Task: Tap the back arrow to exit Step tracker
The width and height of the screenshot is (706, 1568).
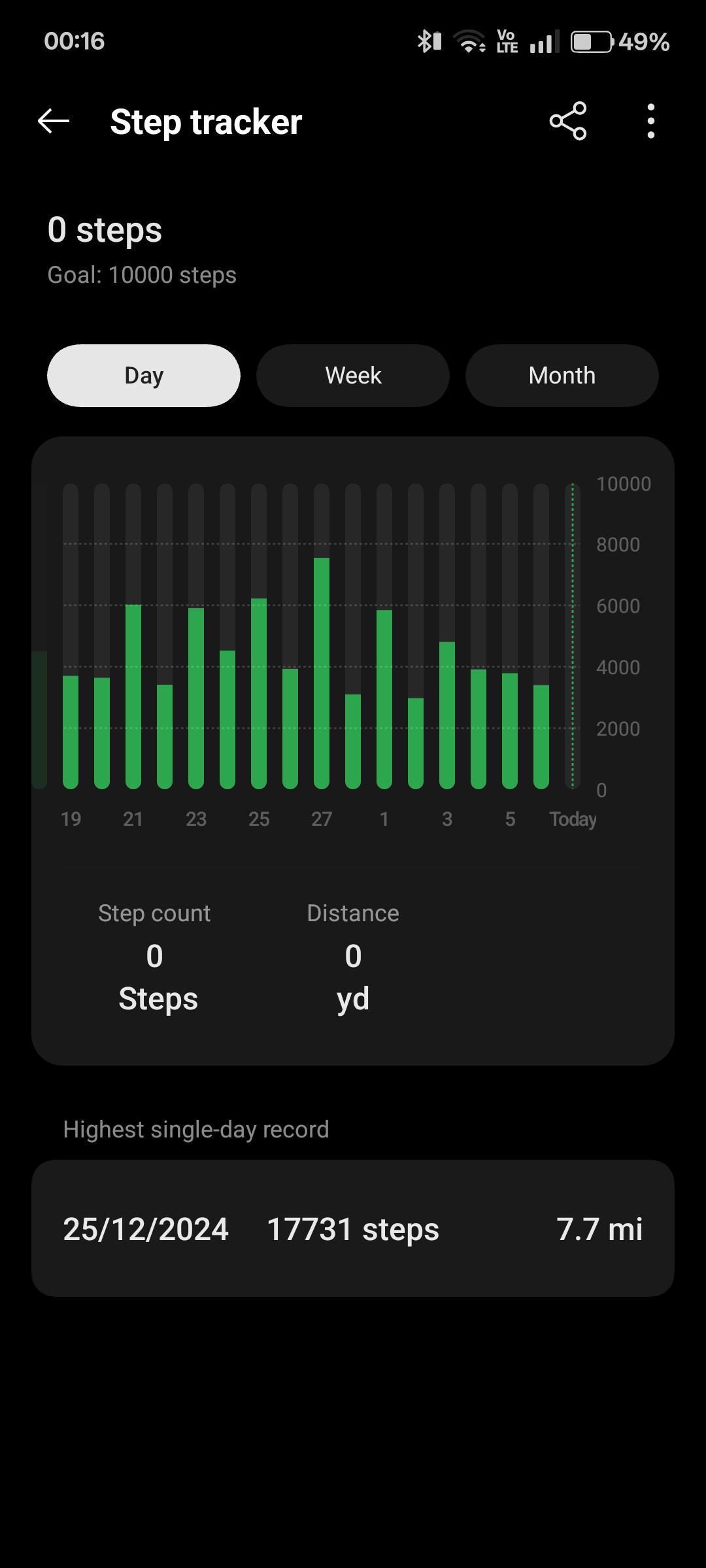Action: pos(52,122)
